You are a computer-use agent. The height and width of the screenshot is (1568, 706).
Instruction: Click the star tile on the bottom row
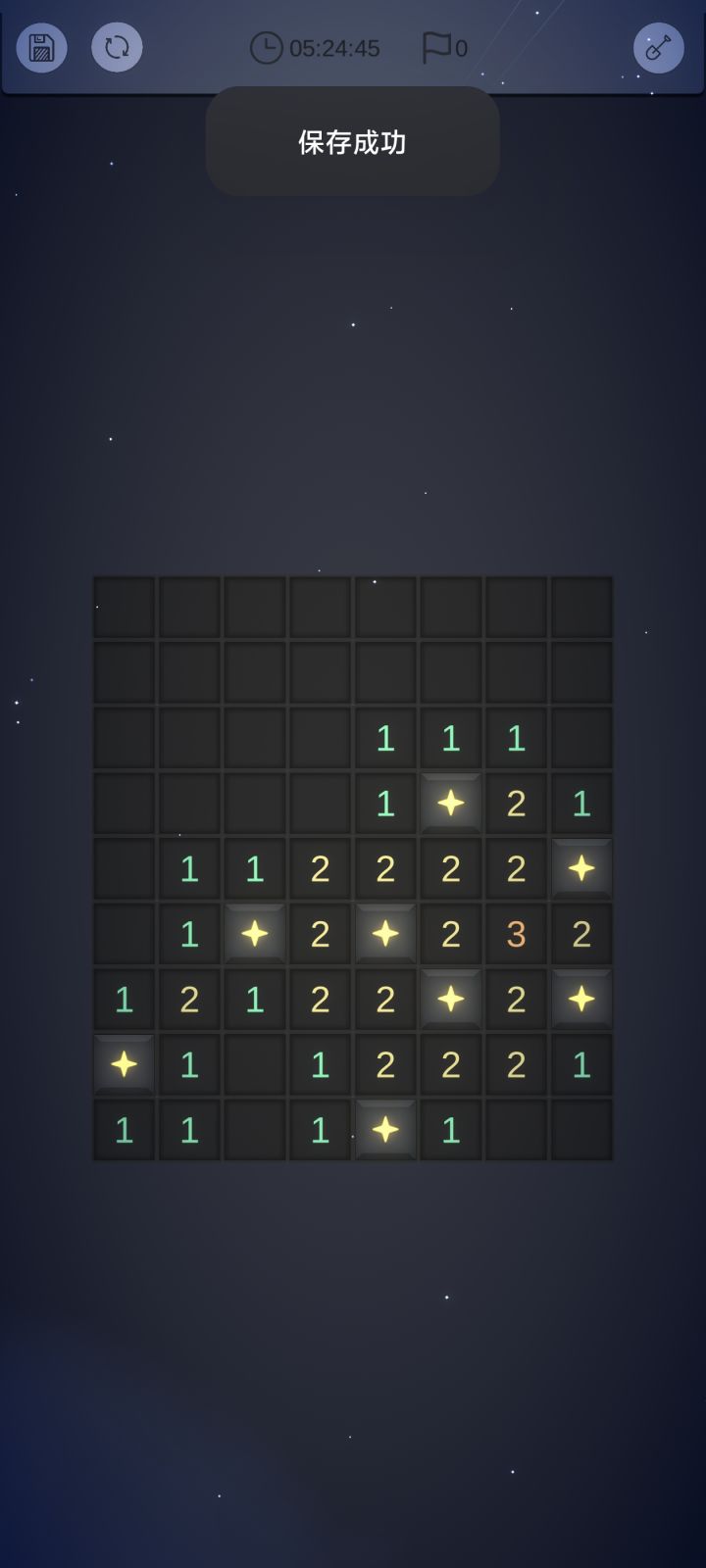384,1129
